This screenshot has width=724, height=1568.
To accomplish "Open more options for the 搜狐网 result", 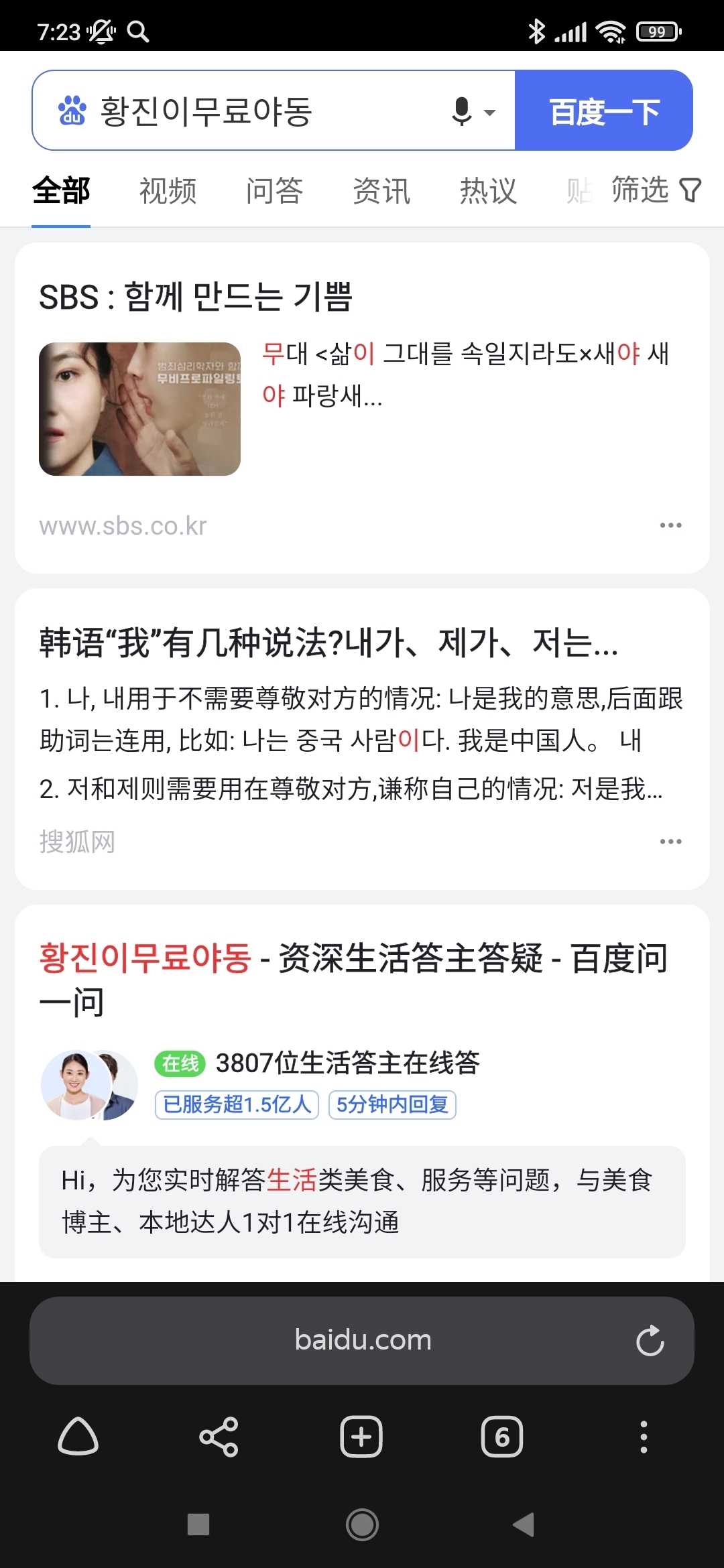I will [670, 842].
